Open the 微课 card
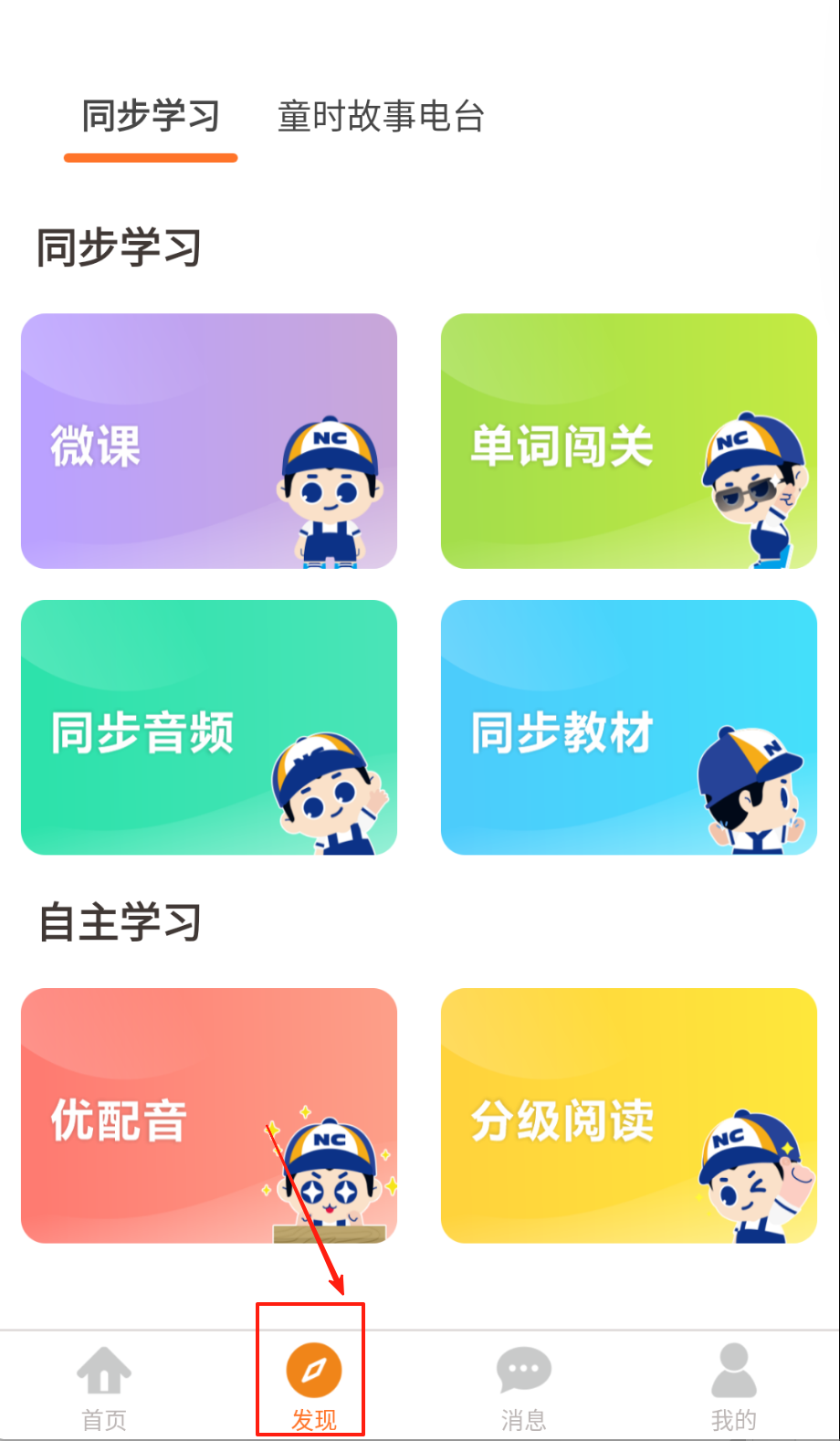Screen dimensions: 840x1441 coord(209,441)
